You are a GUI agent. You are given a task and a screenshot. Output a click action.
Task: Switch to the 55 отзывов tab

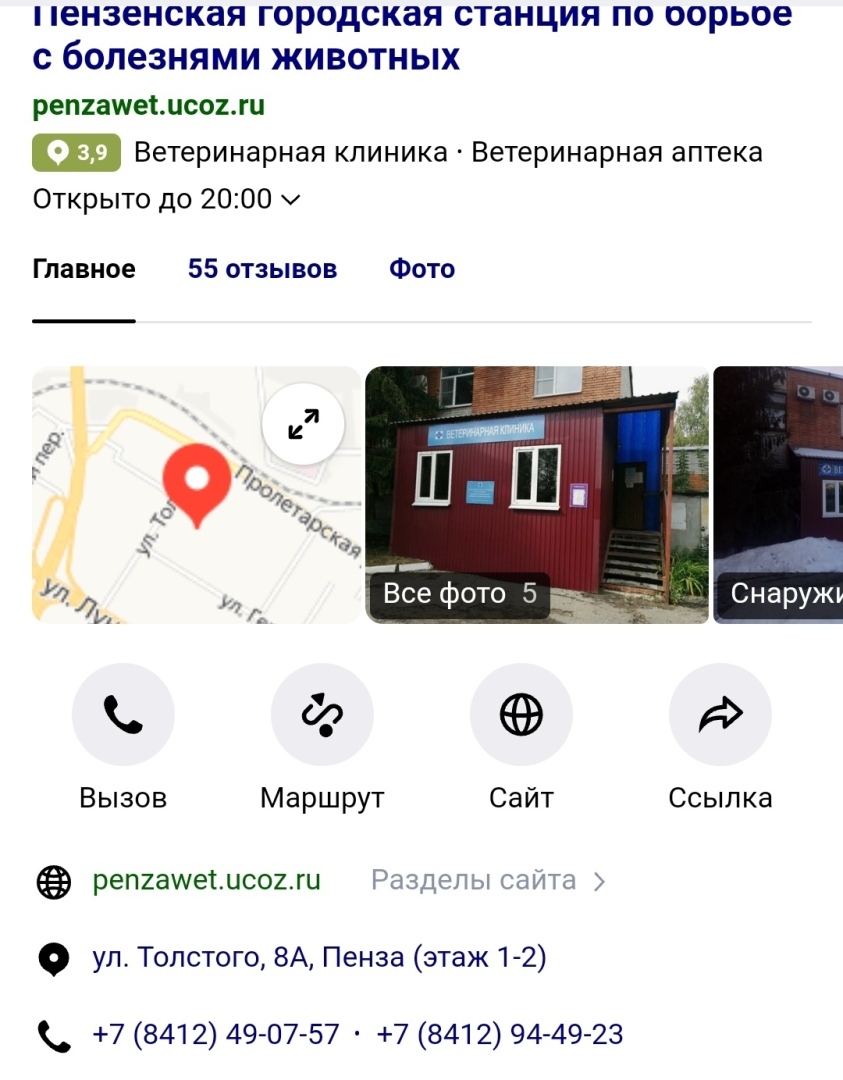262,269
